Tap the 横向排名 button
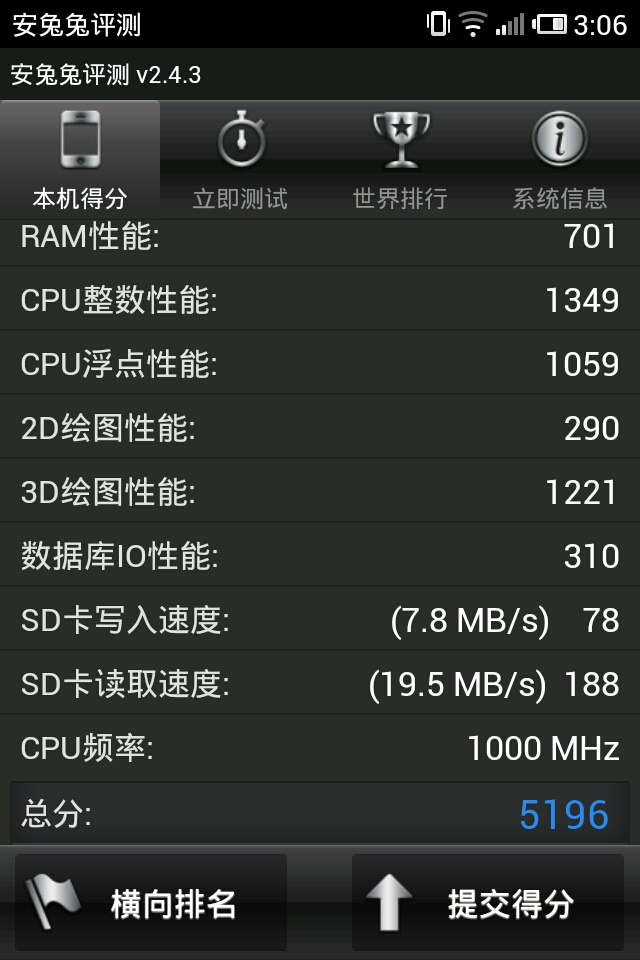Viewport: 640px width, 960px height. [x=151, y=902]
